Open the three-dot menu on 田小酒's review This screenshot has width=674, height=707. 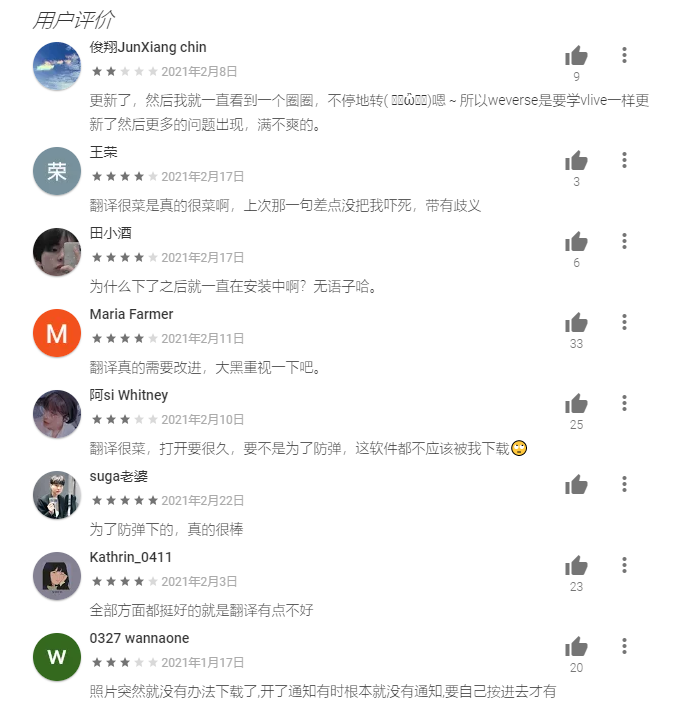click(624, 241)
